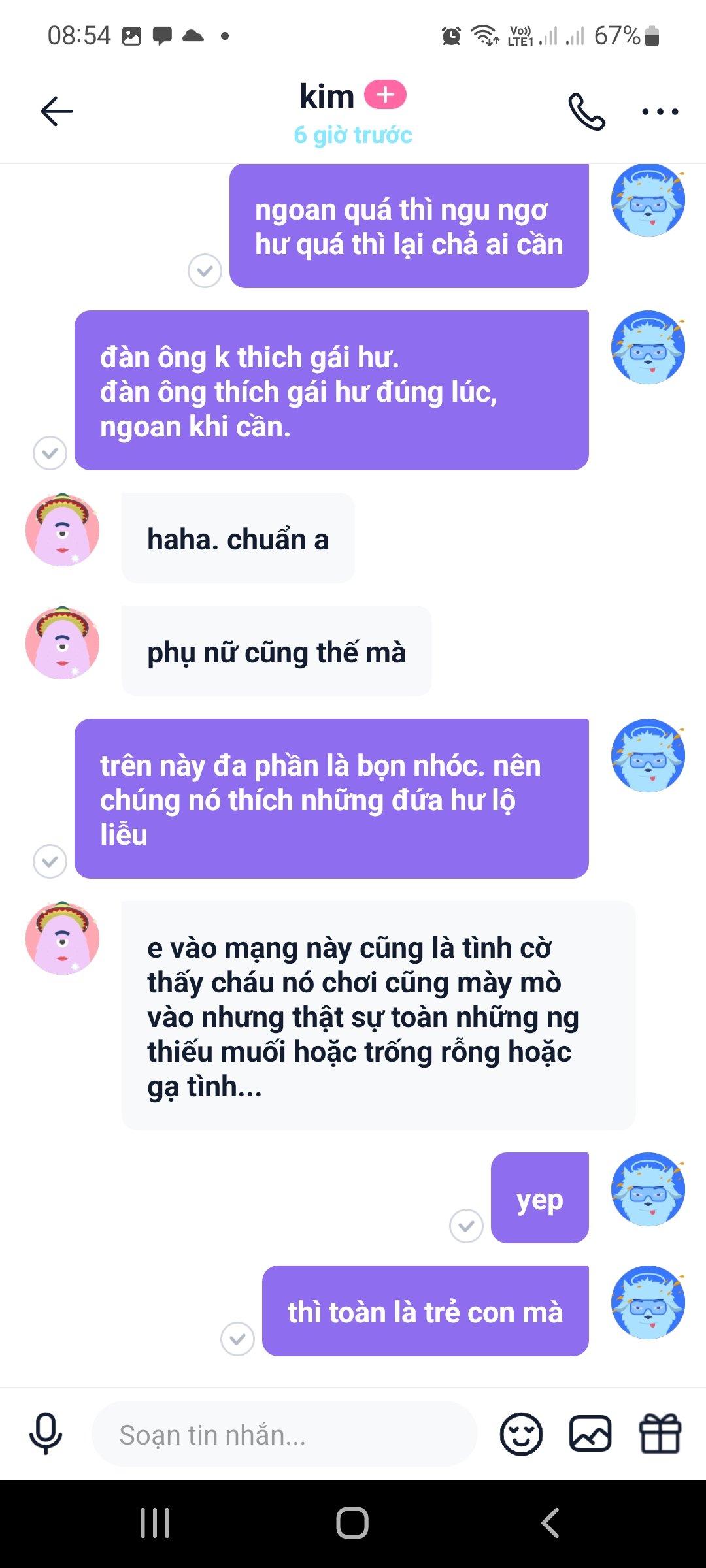Tap the microphone to record voice message

[x=46, y=1434]
